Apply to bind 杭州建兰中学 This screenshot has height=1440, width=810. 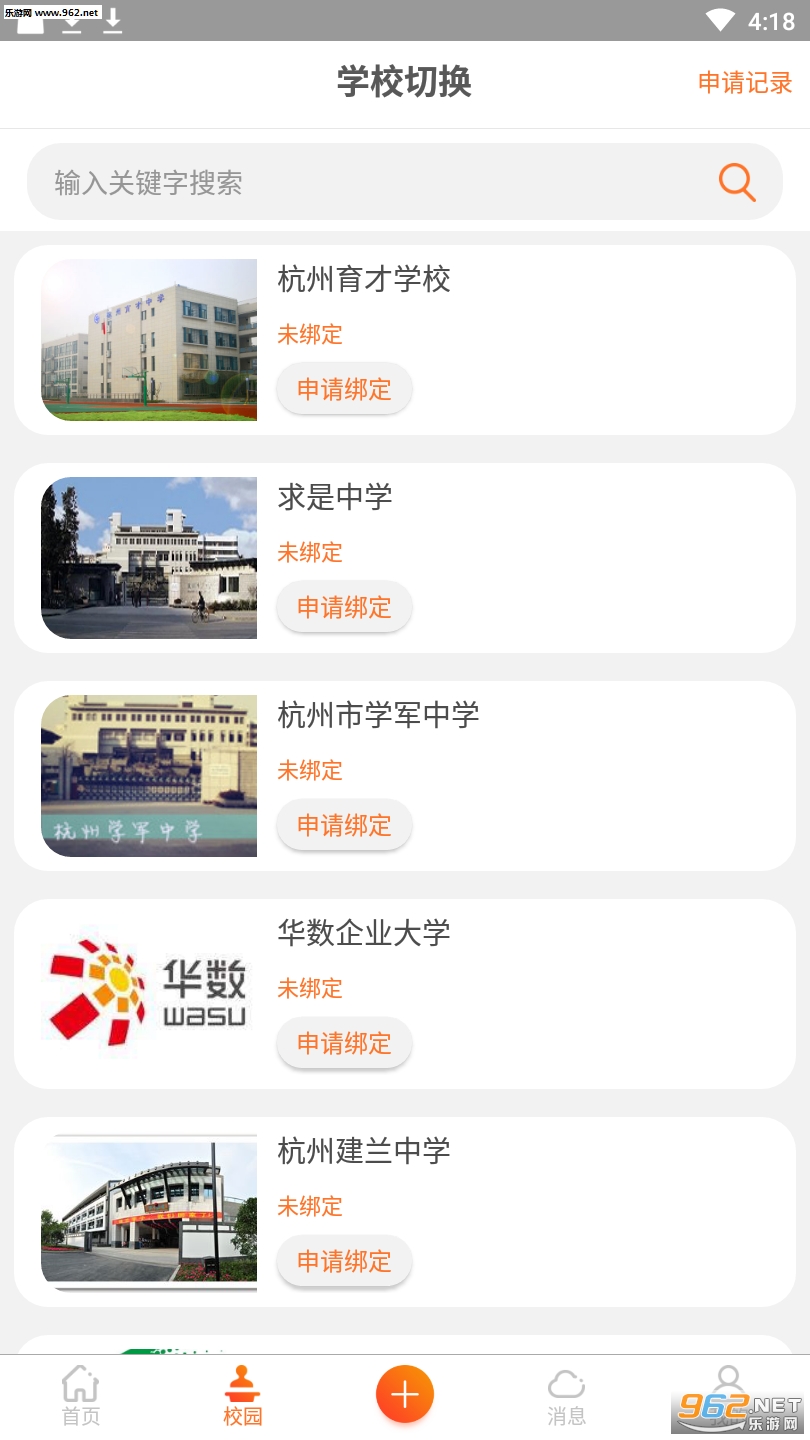pos(344,1261)
